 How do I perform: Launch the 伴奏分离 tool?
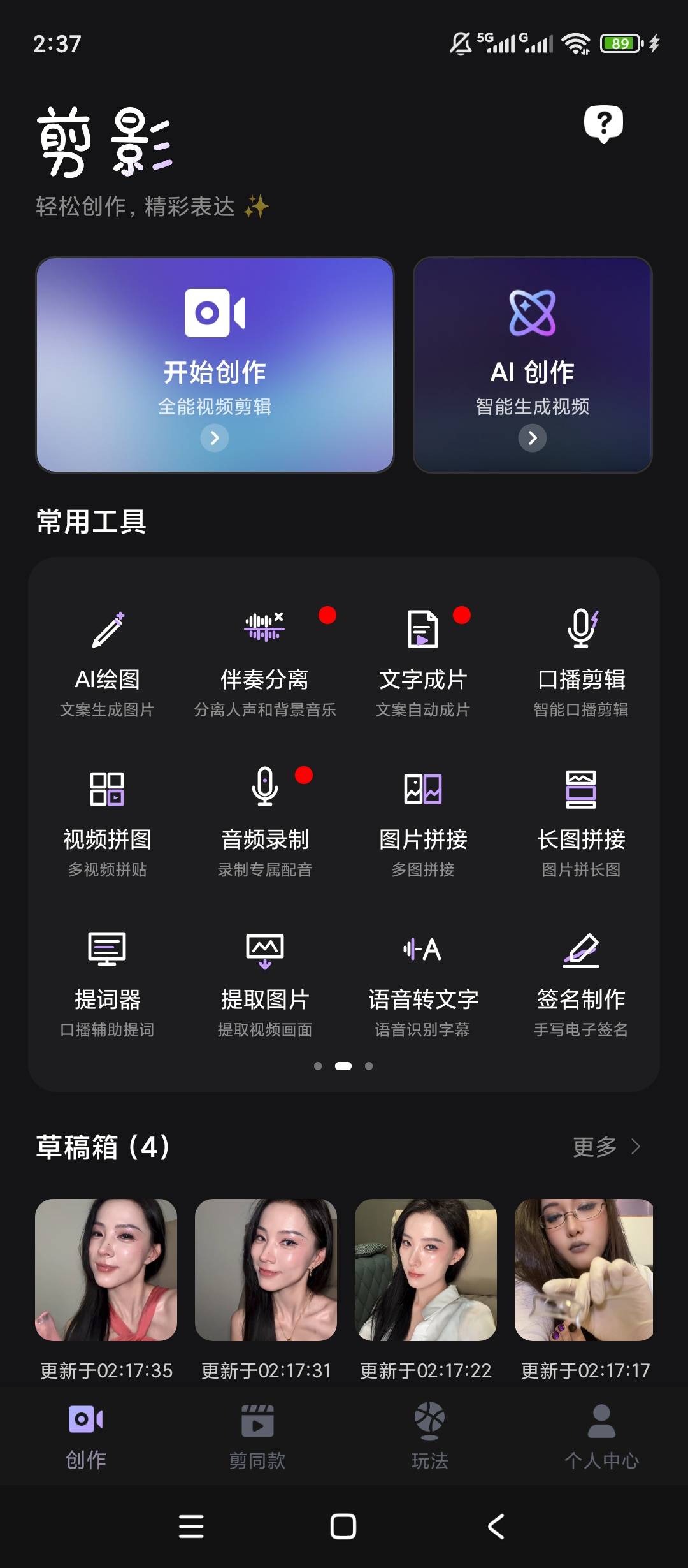pos(265,663)
